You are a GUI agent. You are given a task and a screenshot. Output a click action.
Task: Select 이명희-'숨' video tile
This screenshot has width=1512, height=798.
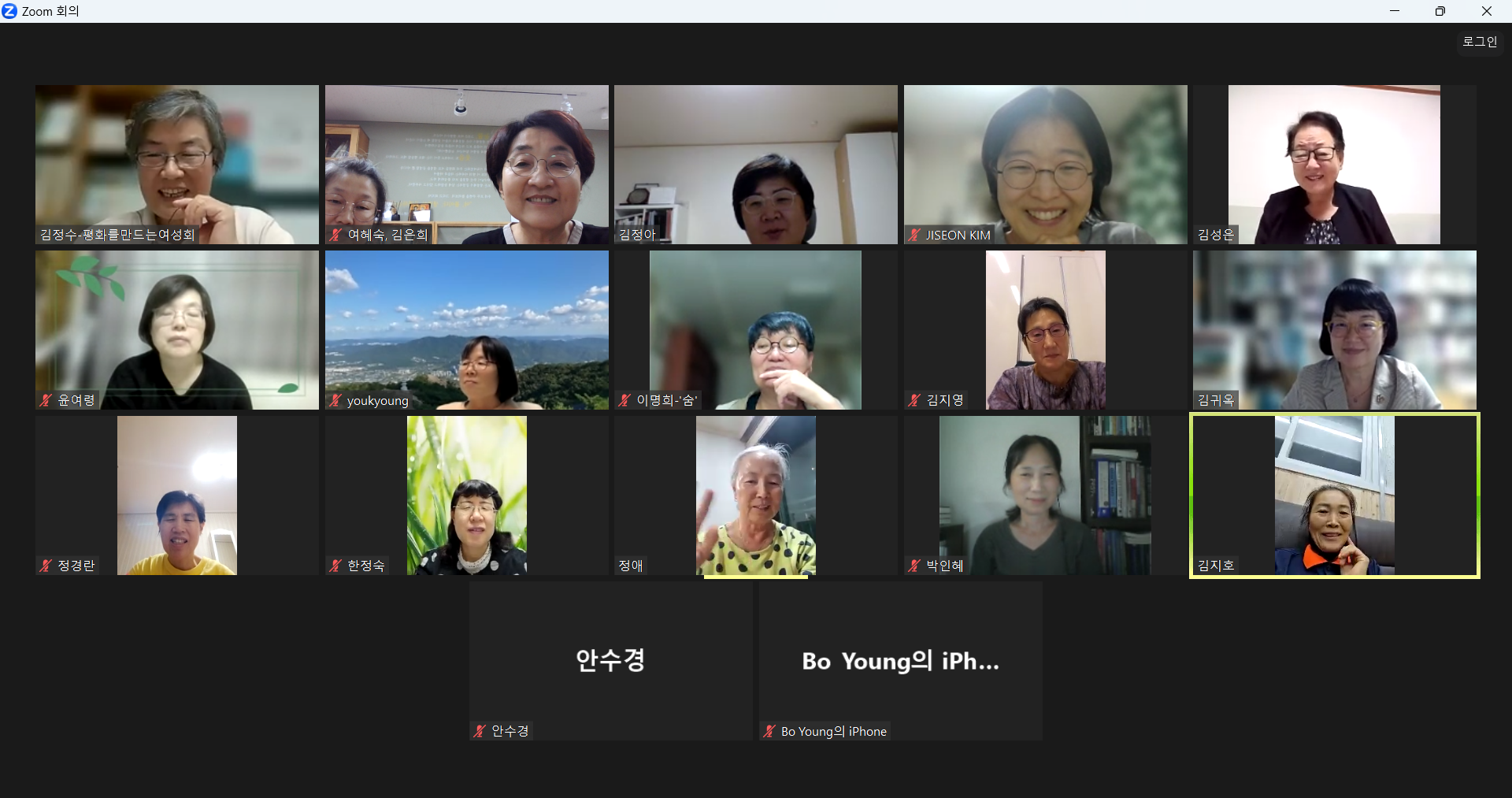coord(755,330)
